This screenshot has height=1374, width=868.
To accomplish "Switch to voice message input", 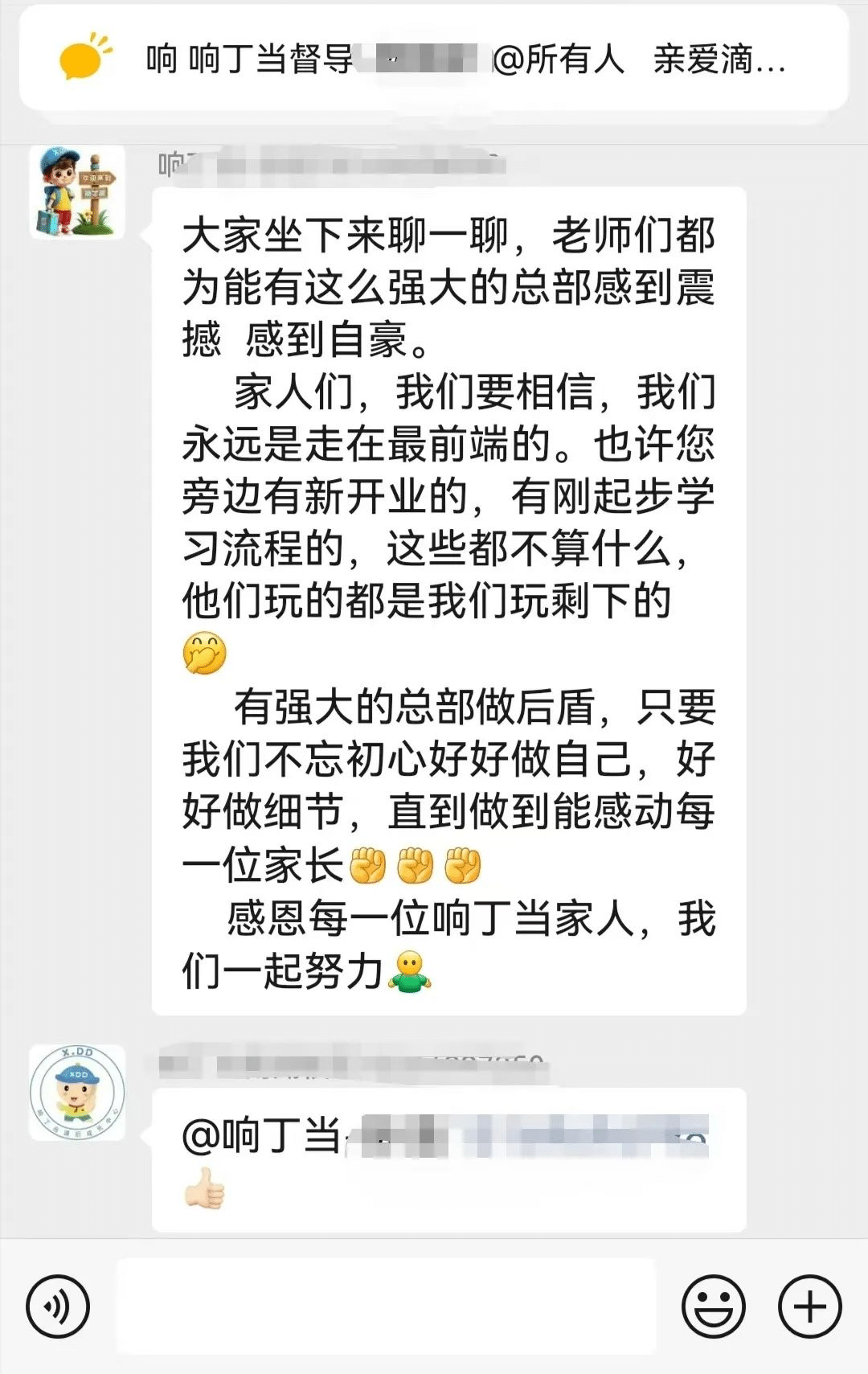I will [58, 1306].
